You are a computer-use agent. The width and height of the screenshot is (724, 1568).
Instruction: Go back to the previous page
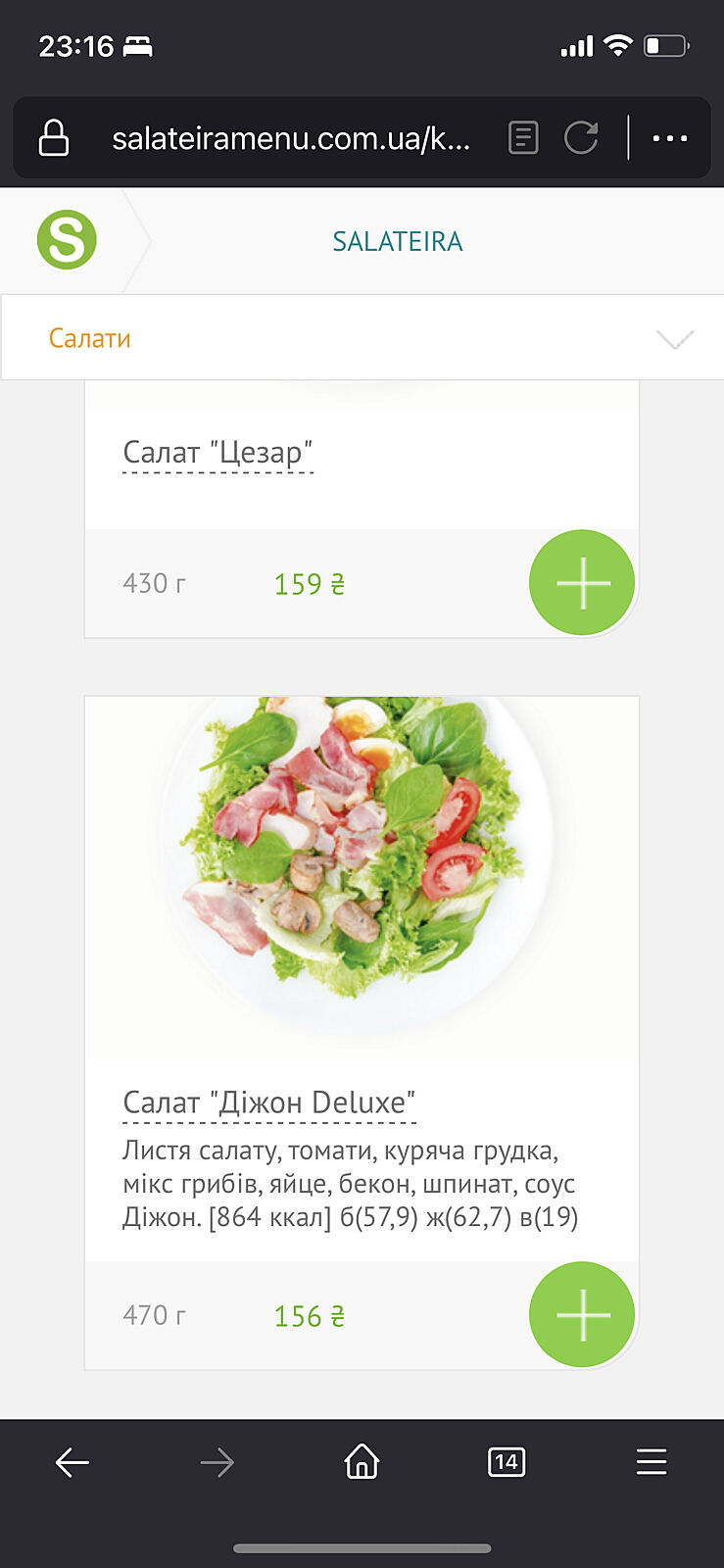coord(72,1462)
